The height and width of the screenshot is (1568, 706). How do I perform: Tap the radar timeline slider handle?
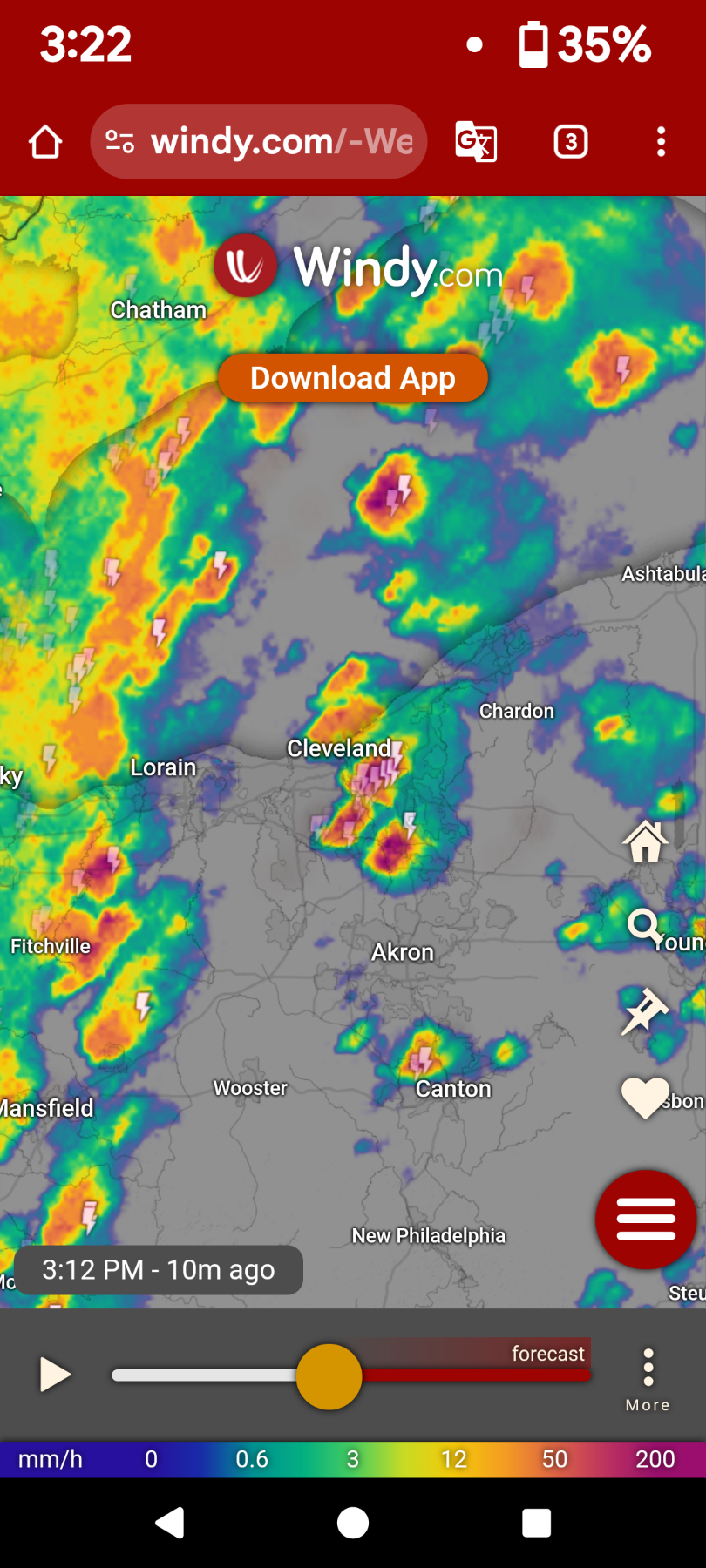(329, 1376)
